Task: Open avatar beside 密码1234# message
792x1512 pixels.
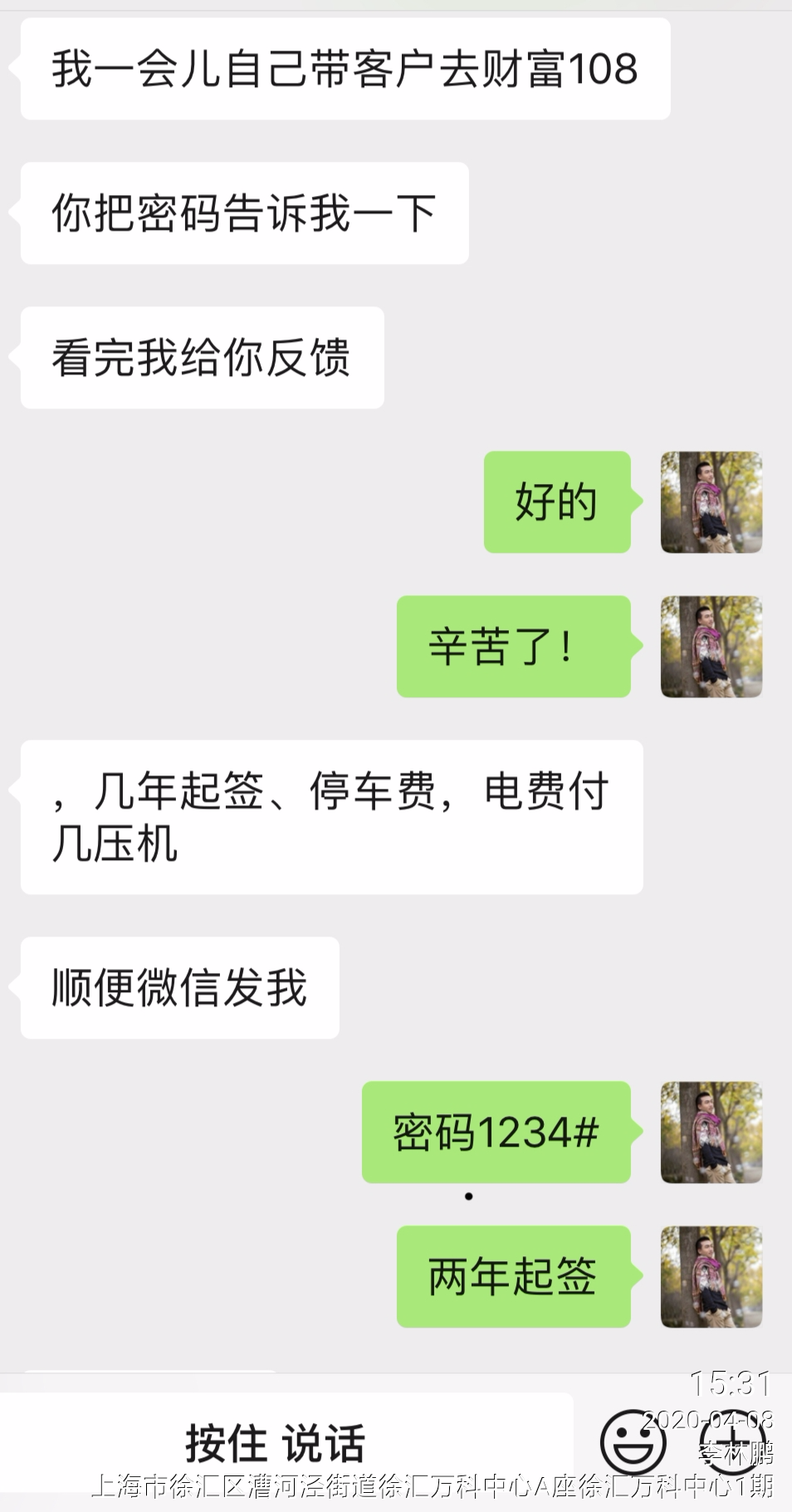Action: pos(711,1133)
